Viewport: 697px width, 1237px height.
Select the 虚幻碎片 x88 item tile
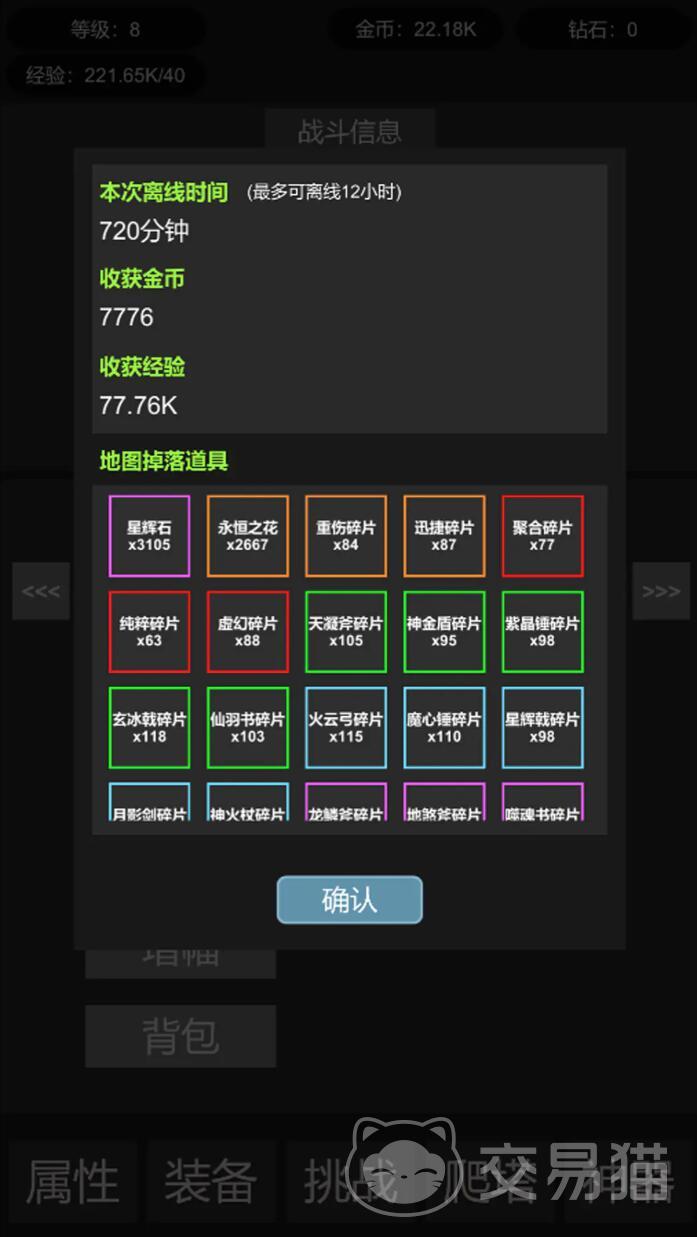247,632
